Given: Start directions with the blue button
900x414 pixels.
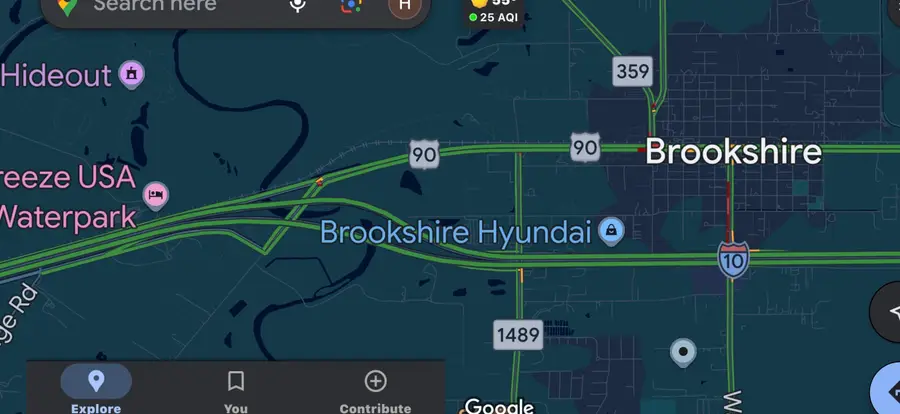Looking at the screenshot, I should 888,394.
